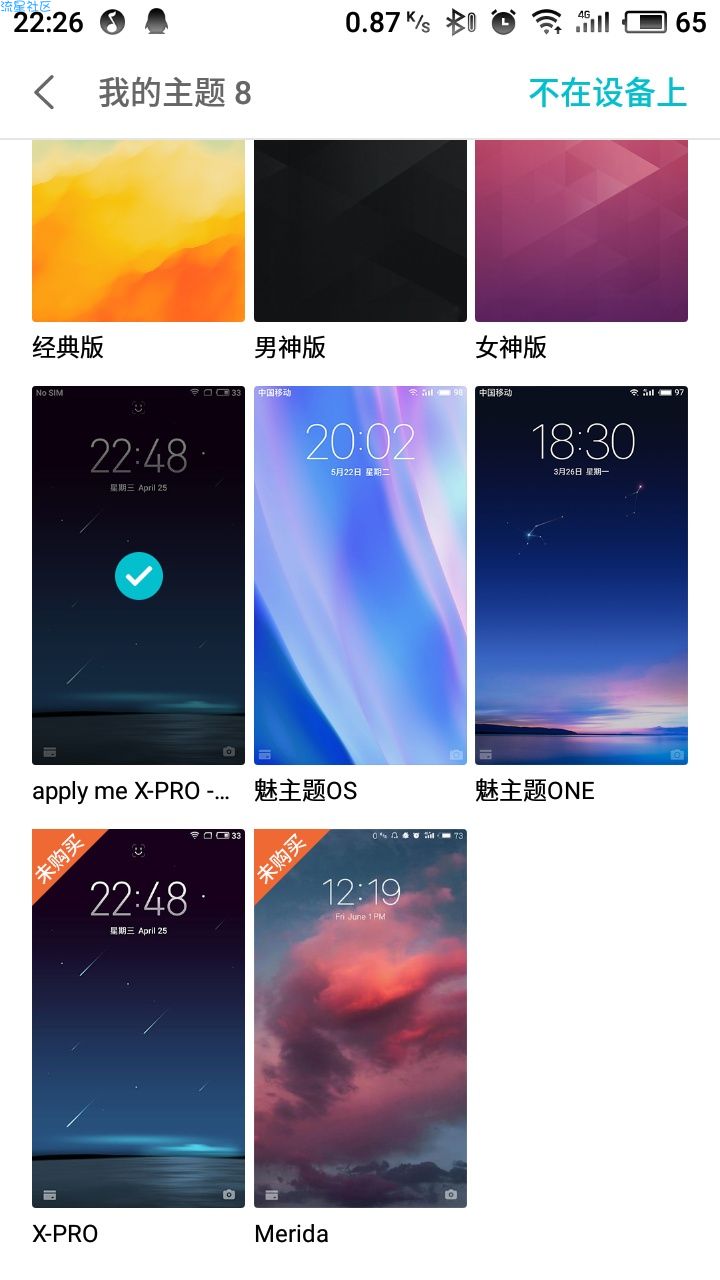Image resolution: width=720 pixels, height=1280 pixels.
Task: View the Merida theme details
Action: (360, 1018)
